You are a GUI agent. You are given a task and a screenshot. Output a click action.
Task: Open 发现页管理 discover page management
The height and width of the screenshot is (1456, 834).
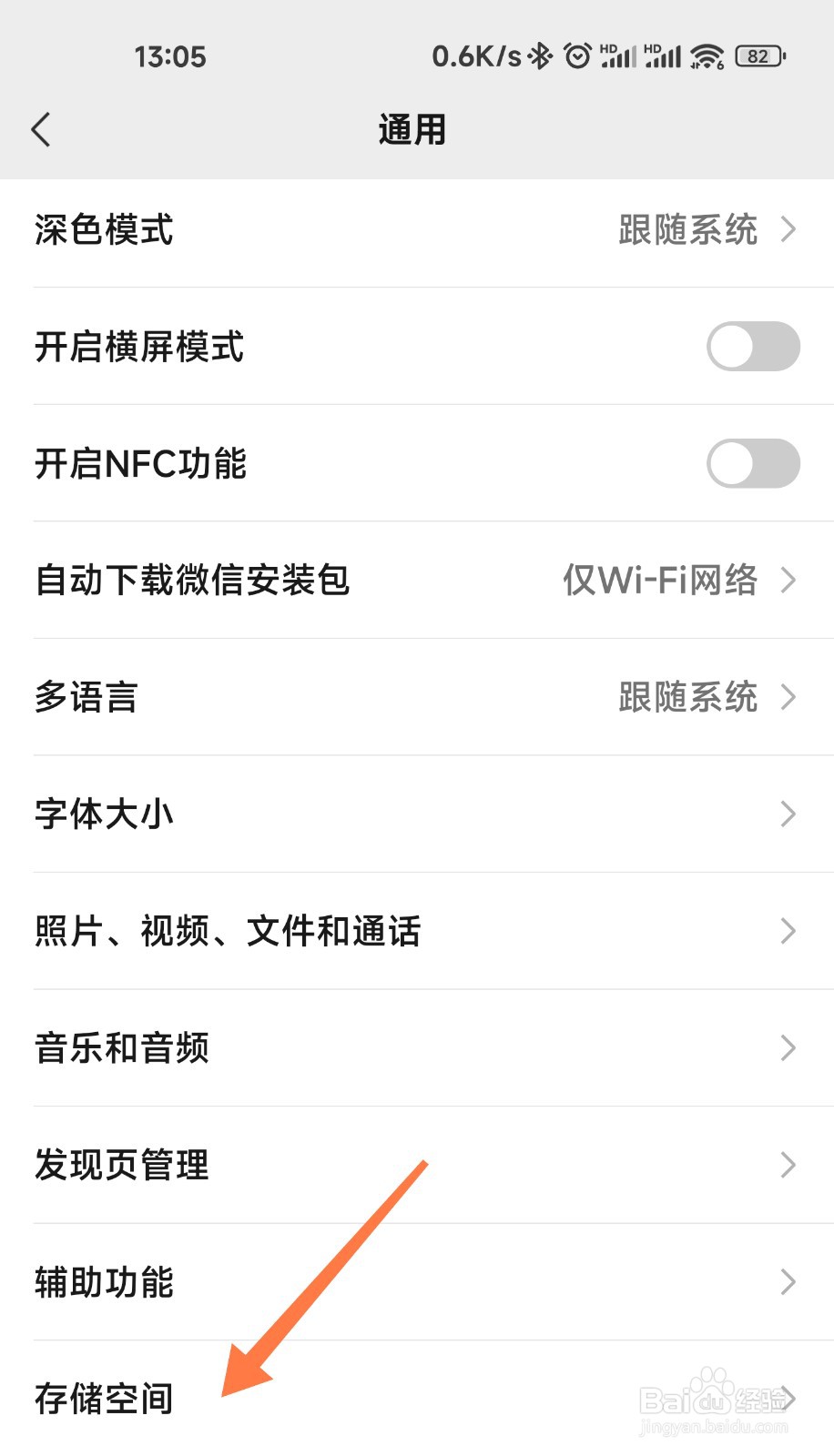coord(417,1165)
